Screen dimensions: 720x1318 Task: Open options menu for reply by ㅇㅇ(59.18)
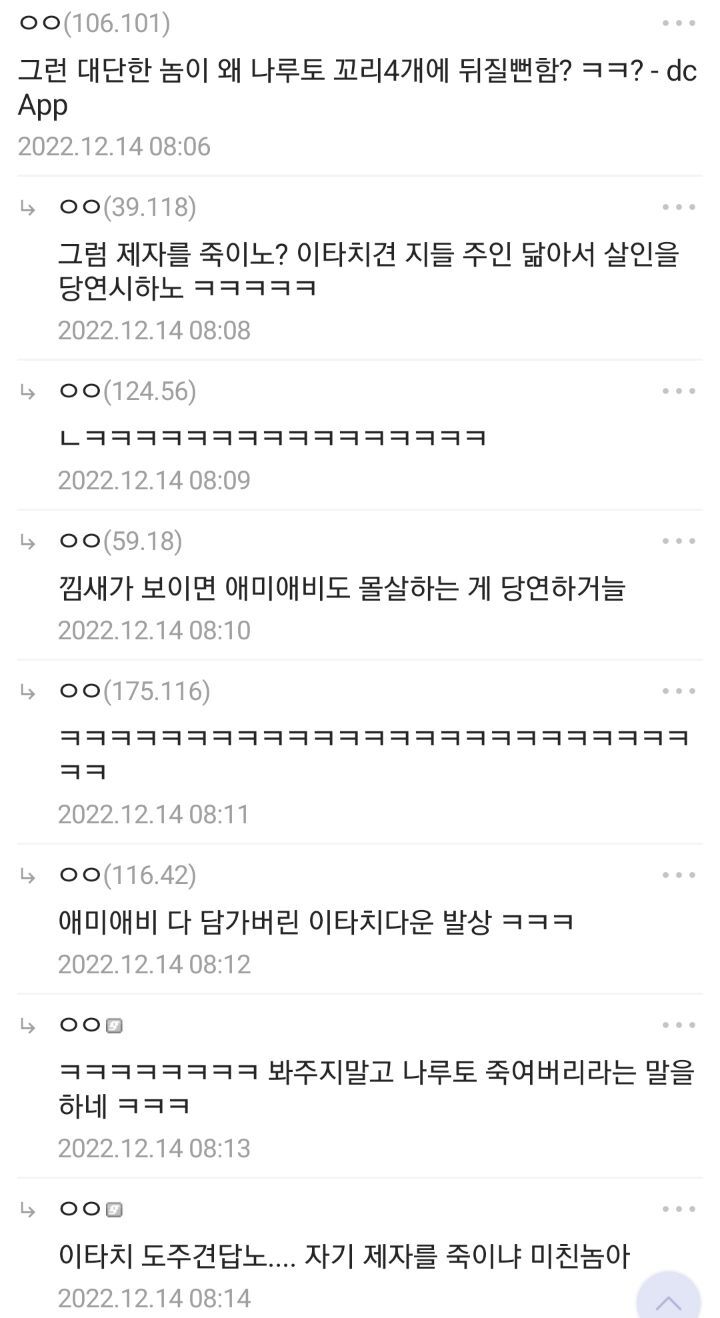click(678, 541)
